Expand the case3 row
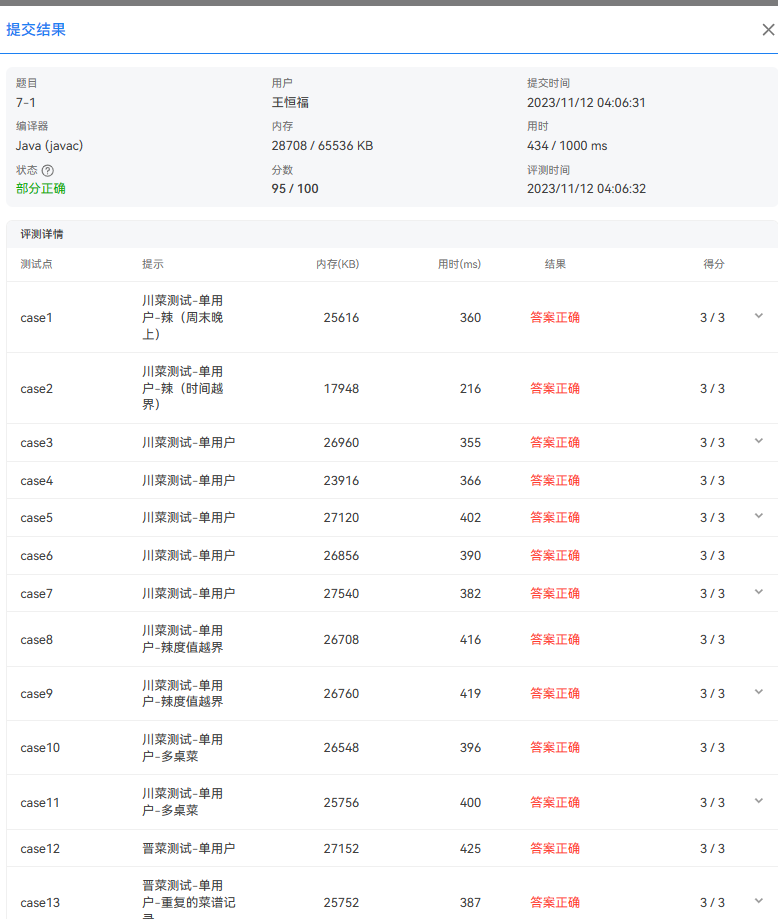Image resolution: width=778 pixels, height=919 pixels. 758,441
